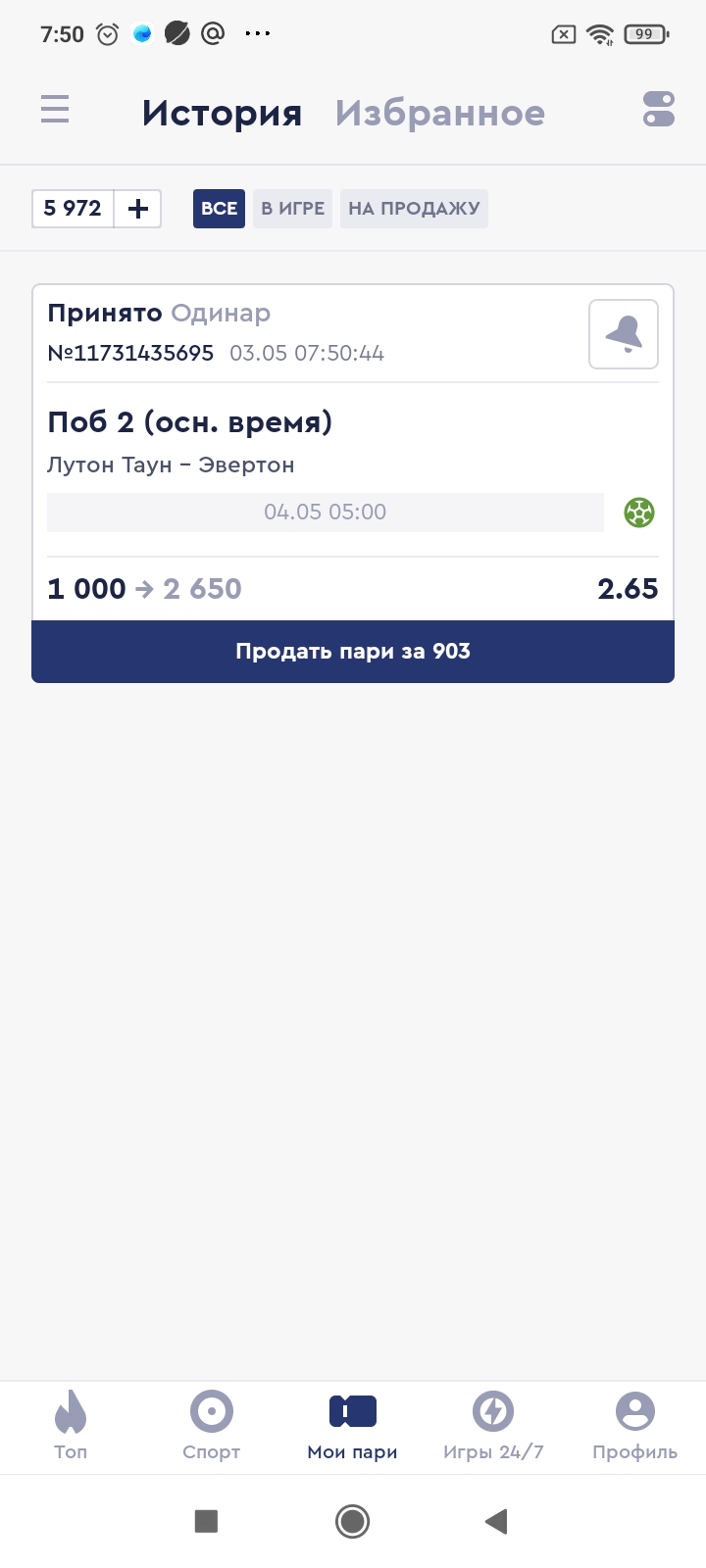The height and width of the screenshot is (1568, 706).
Task: Open the toggle settings icon
Action: pyautogui.click(x=658, y=109)
